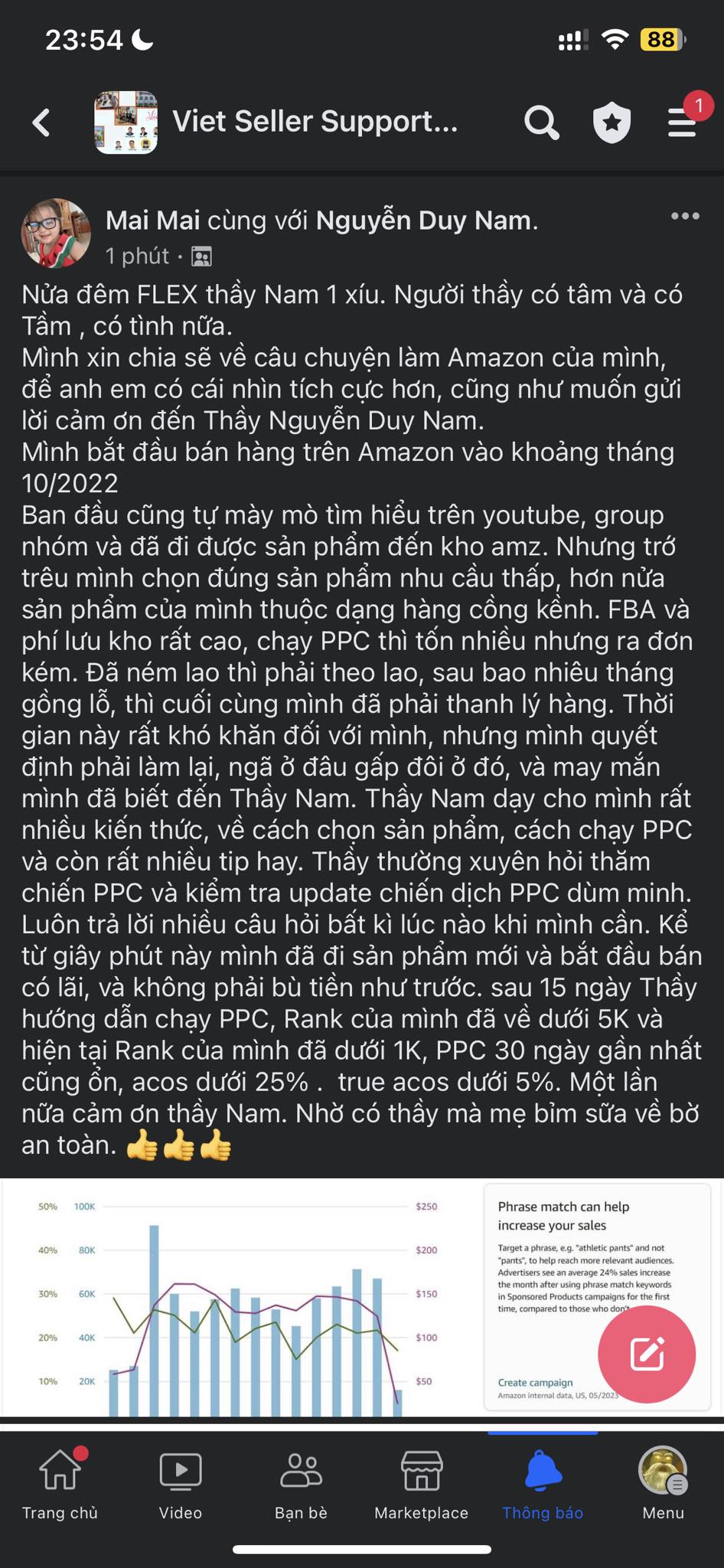Open the post's three-dot options menu
This screenshot has height=1568, width=724.
click(684, 217)
